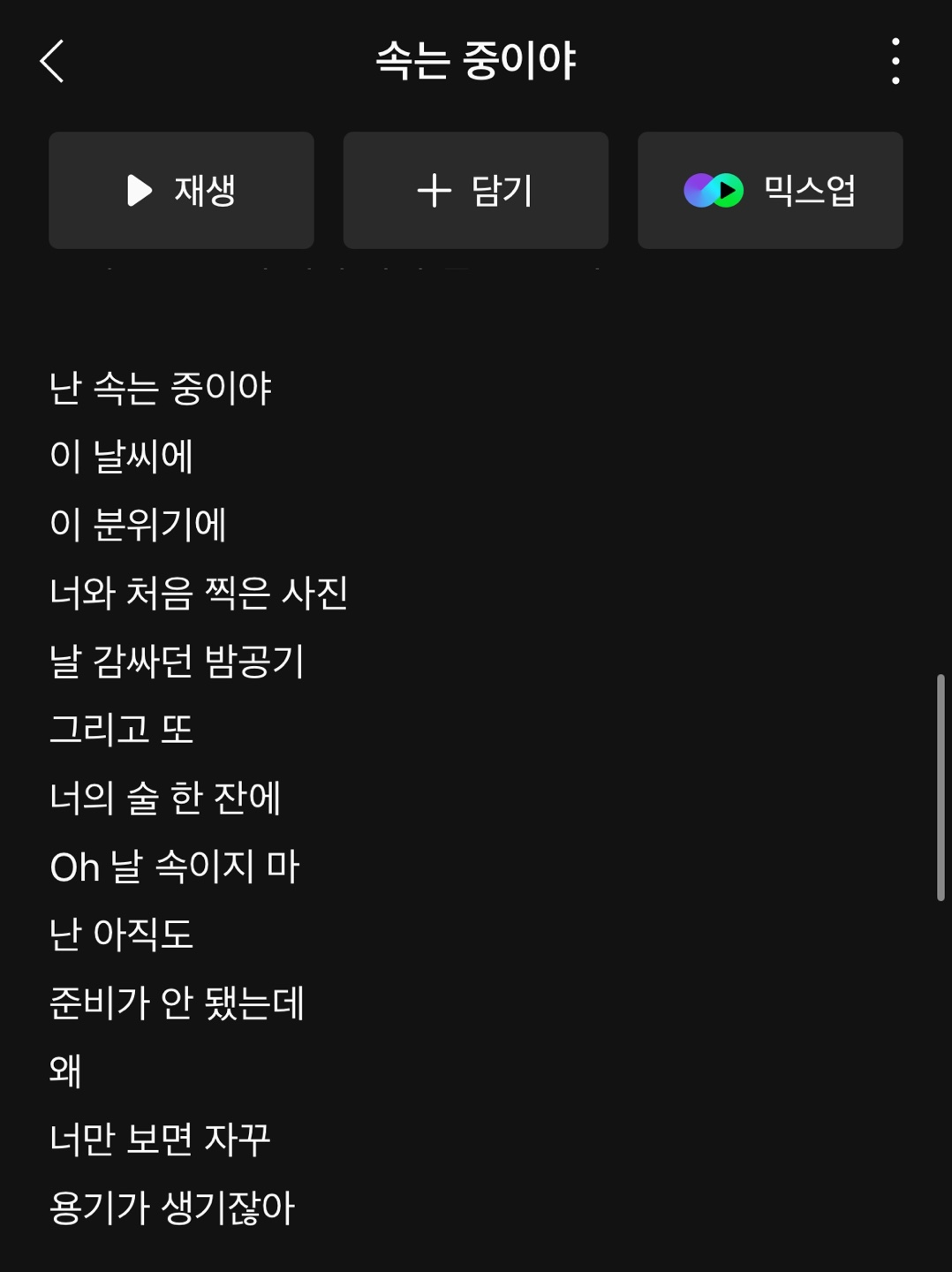Select the lyric Oh 날 속이지 마

pyautogui.click(x=175, y=867)
